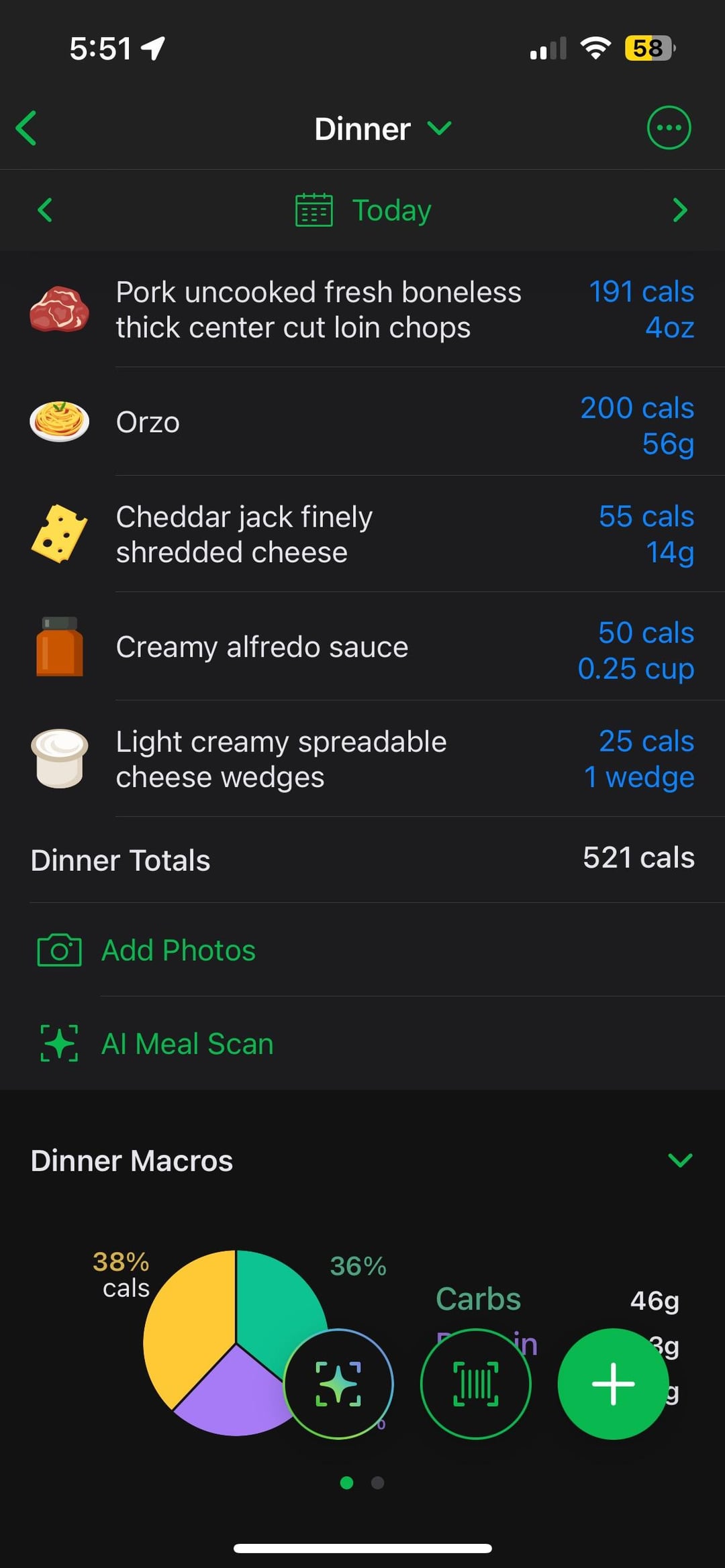725x1568 pixels.
Task: Open the light creamy cheese wedges entry
Action: 362,759
